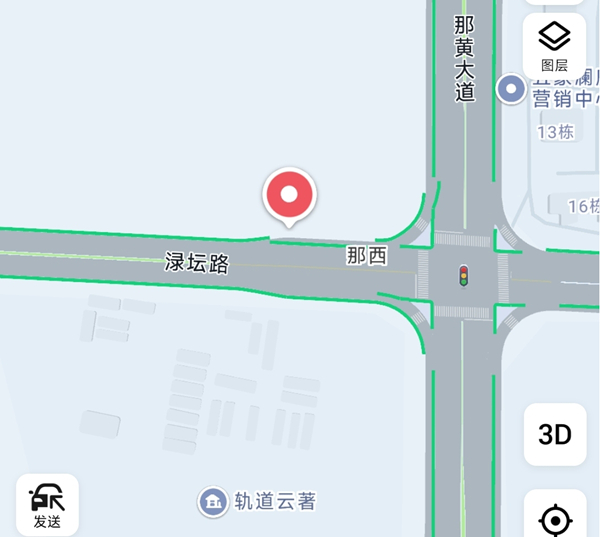
Task: Switch the map to 3D view
Action: pyautogui.click(x=554, y=435)
